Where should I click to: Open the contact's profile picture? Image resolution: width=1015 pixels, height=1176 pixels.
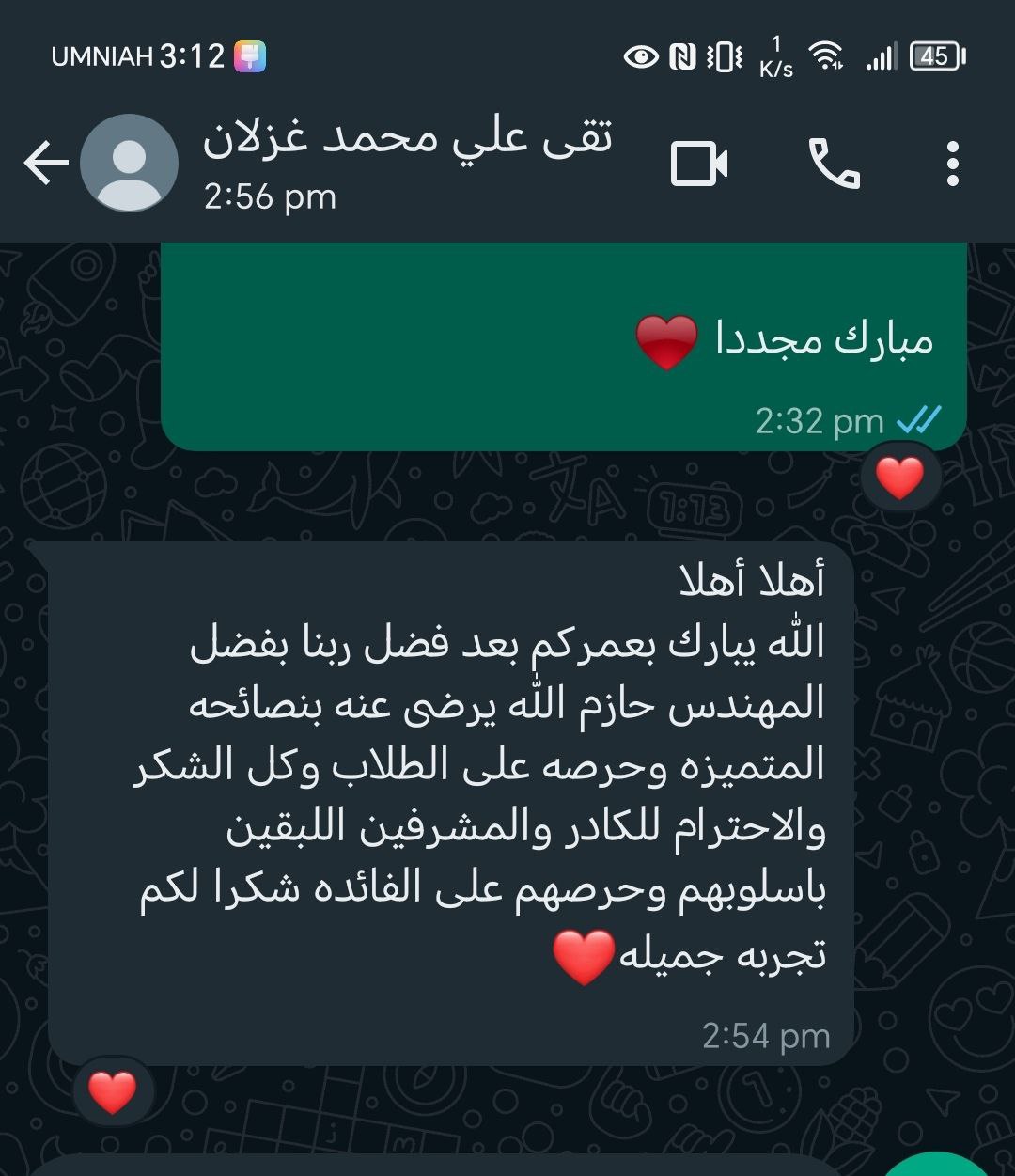tap(129, 164)
